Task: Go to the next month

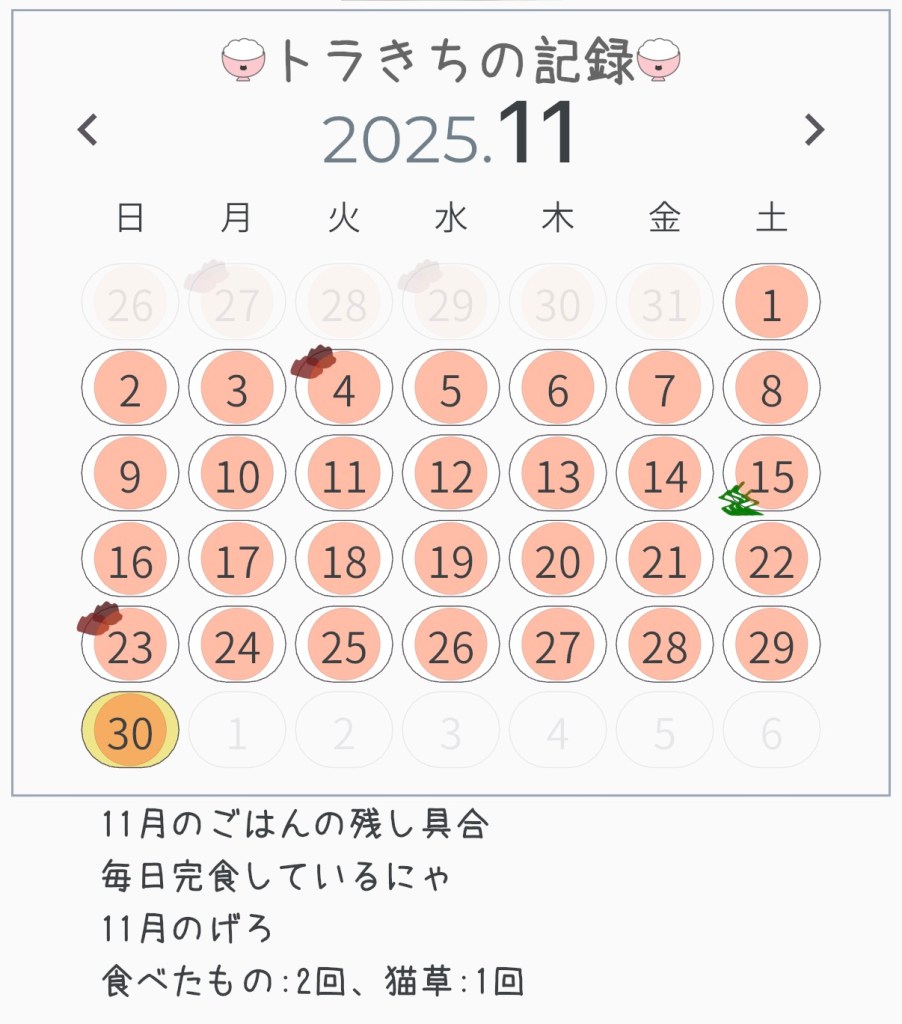Action: pos(815,130)
